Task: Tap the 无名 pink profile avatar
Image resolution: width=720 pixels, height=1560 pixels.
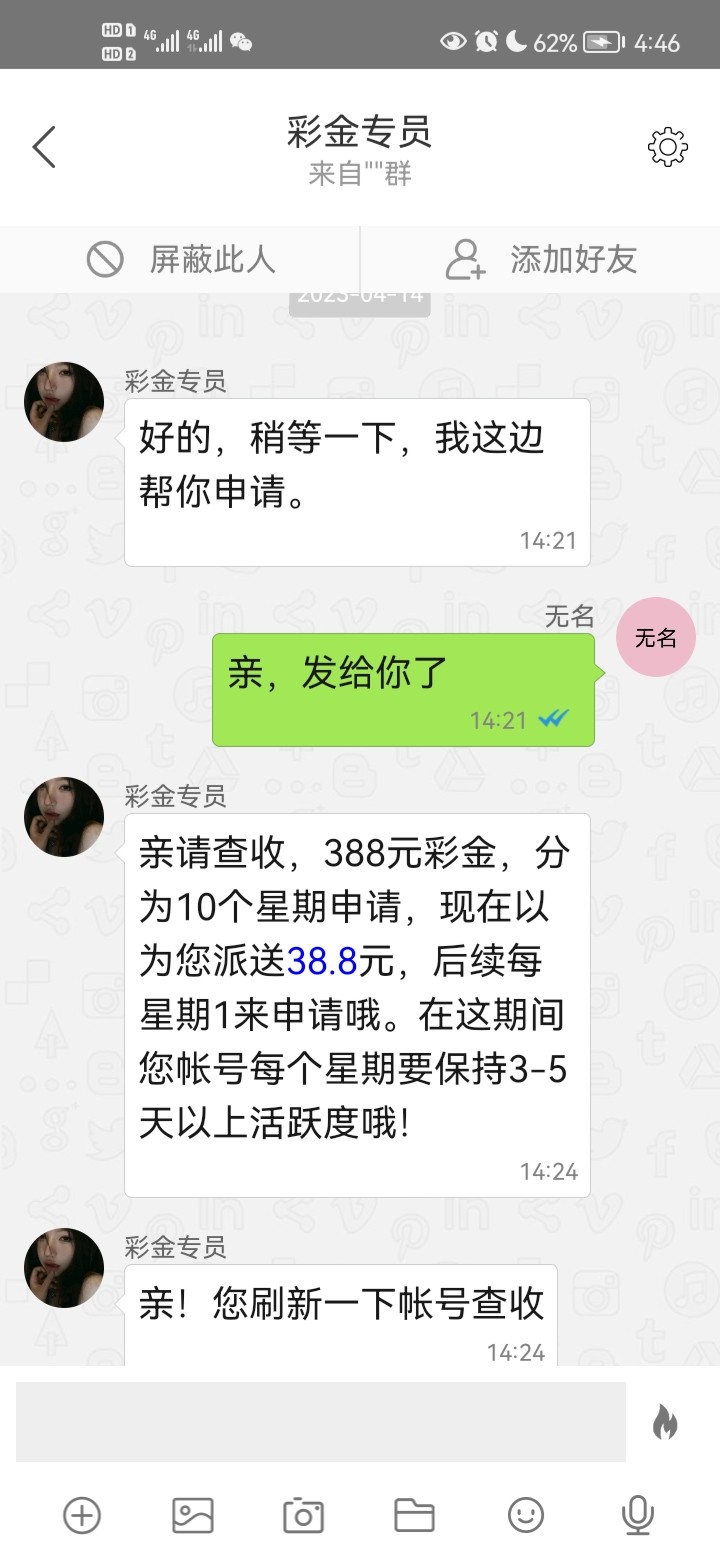Action: click(x=655, y=638)
